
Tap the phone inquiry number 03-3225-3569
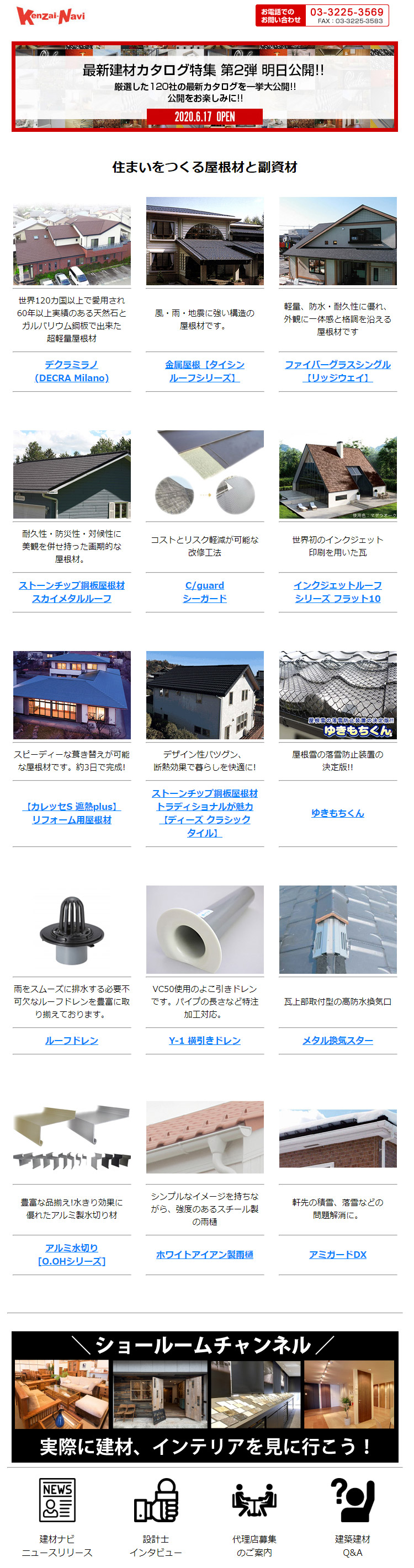point(346,12)
